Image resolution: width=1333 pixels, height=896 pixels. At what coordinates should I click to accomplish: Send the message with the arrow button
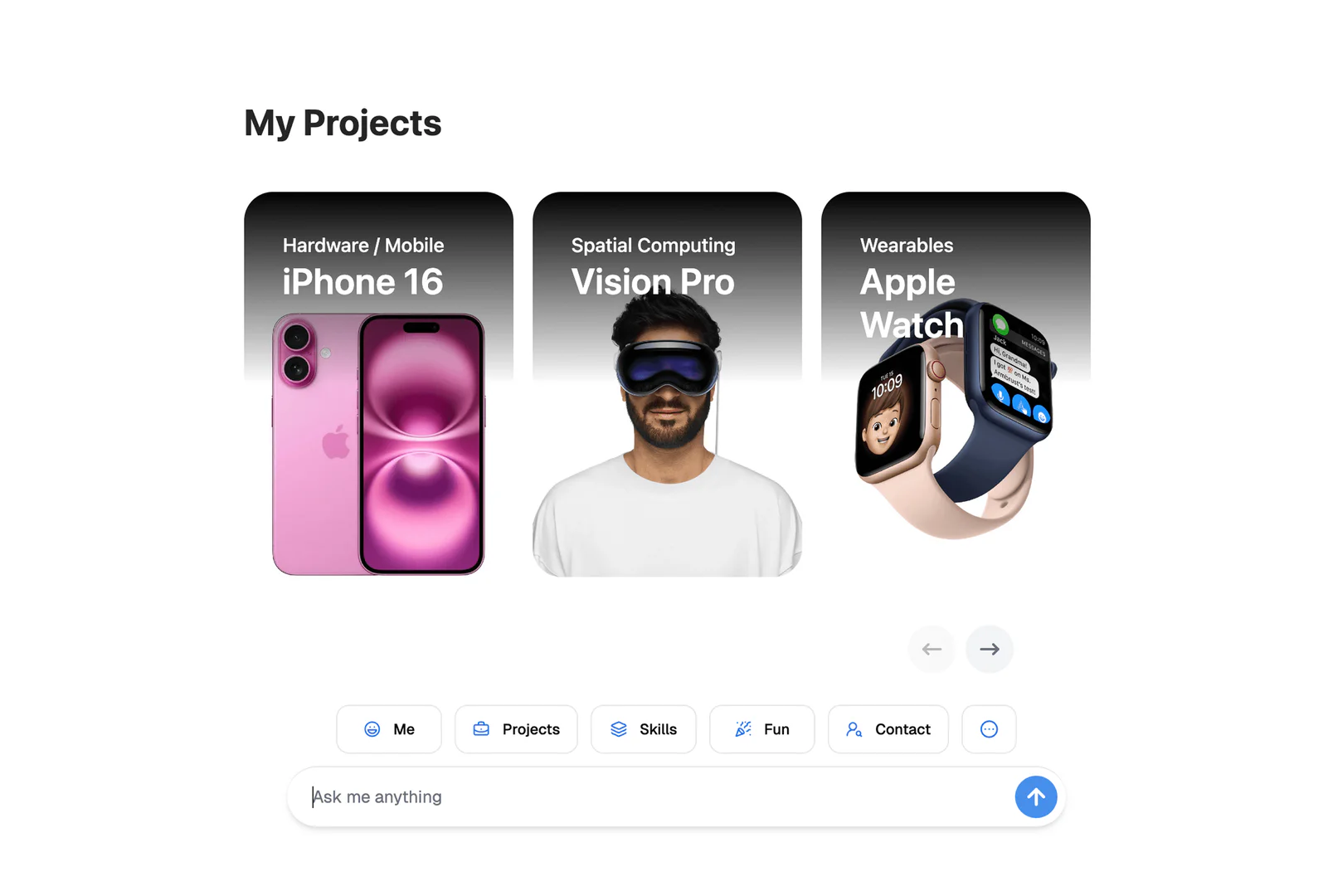click(1035, 796)
